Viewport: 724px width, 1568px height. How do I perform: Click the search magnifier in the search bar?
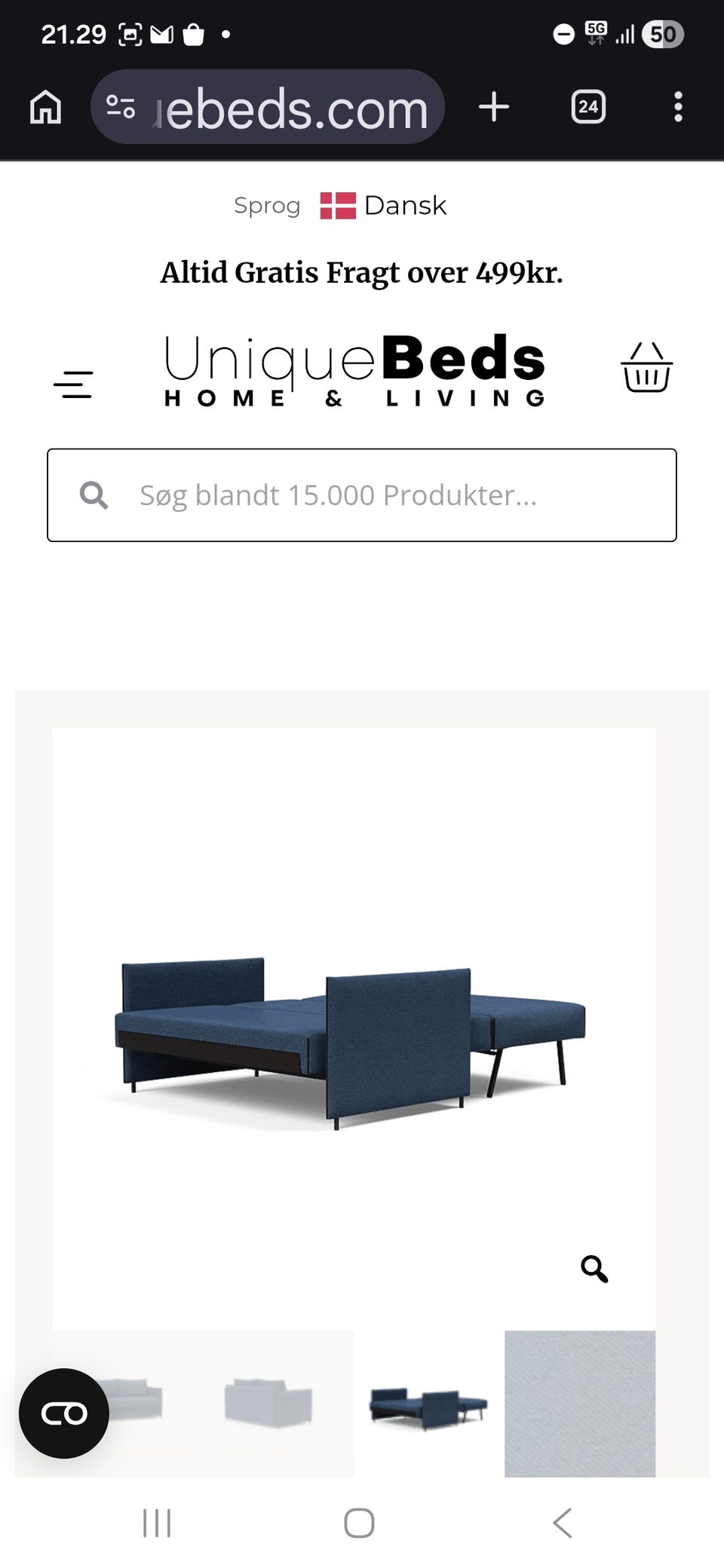pos(94,495)
